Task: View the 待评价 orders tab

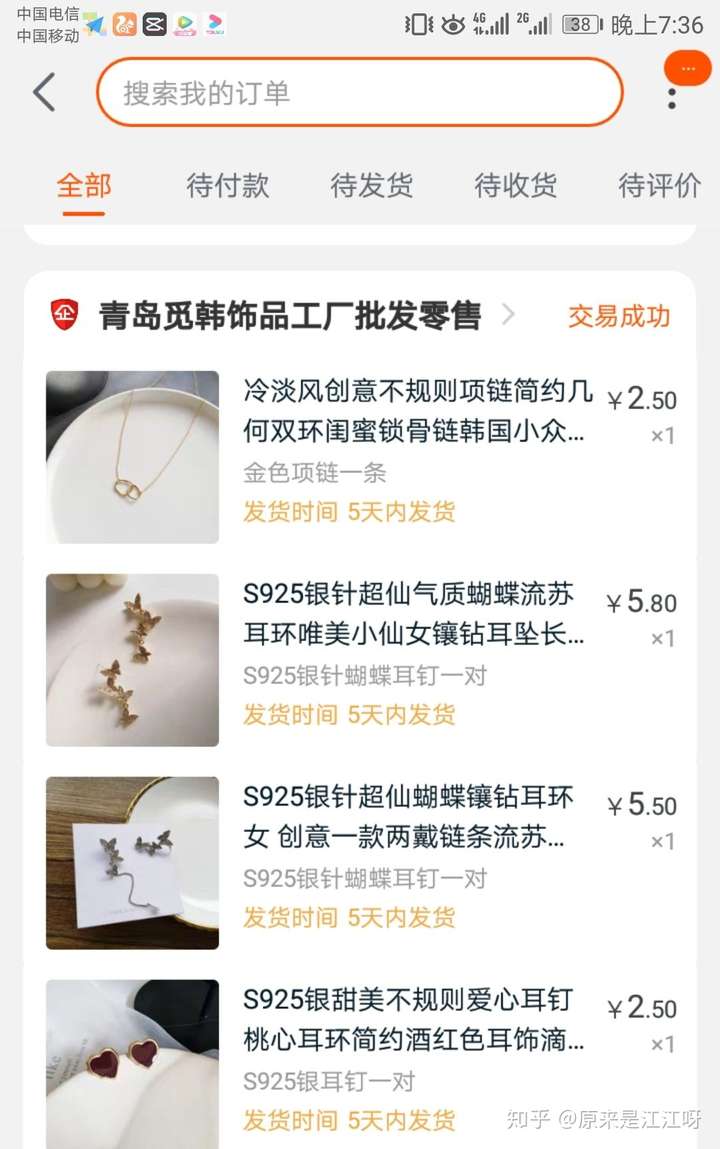Action: pyautogui.click(x=659, y=186)
